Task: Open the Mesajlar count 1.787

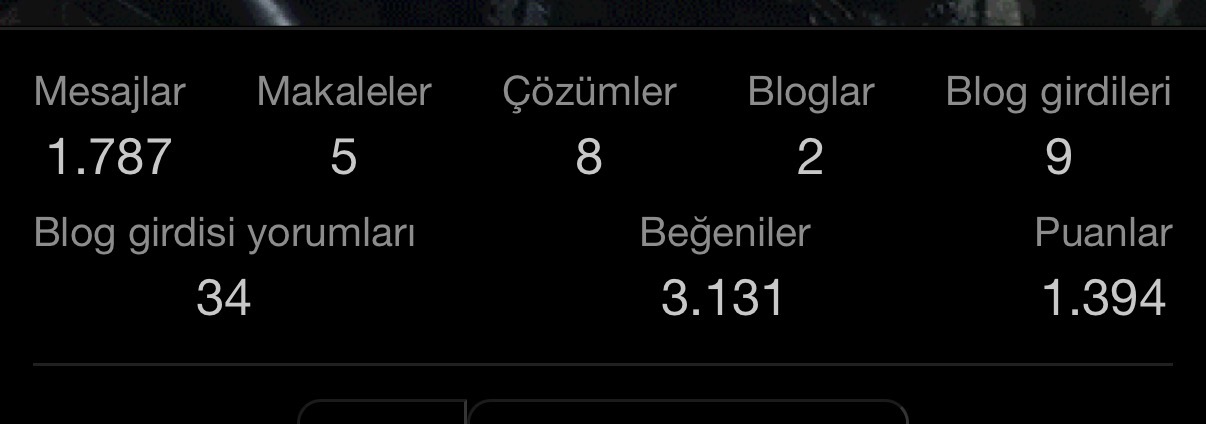Action: point(109,158)
